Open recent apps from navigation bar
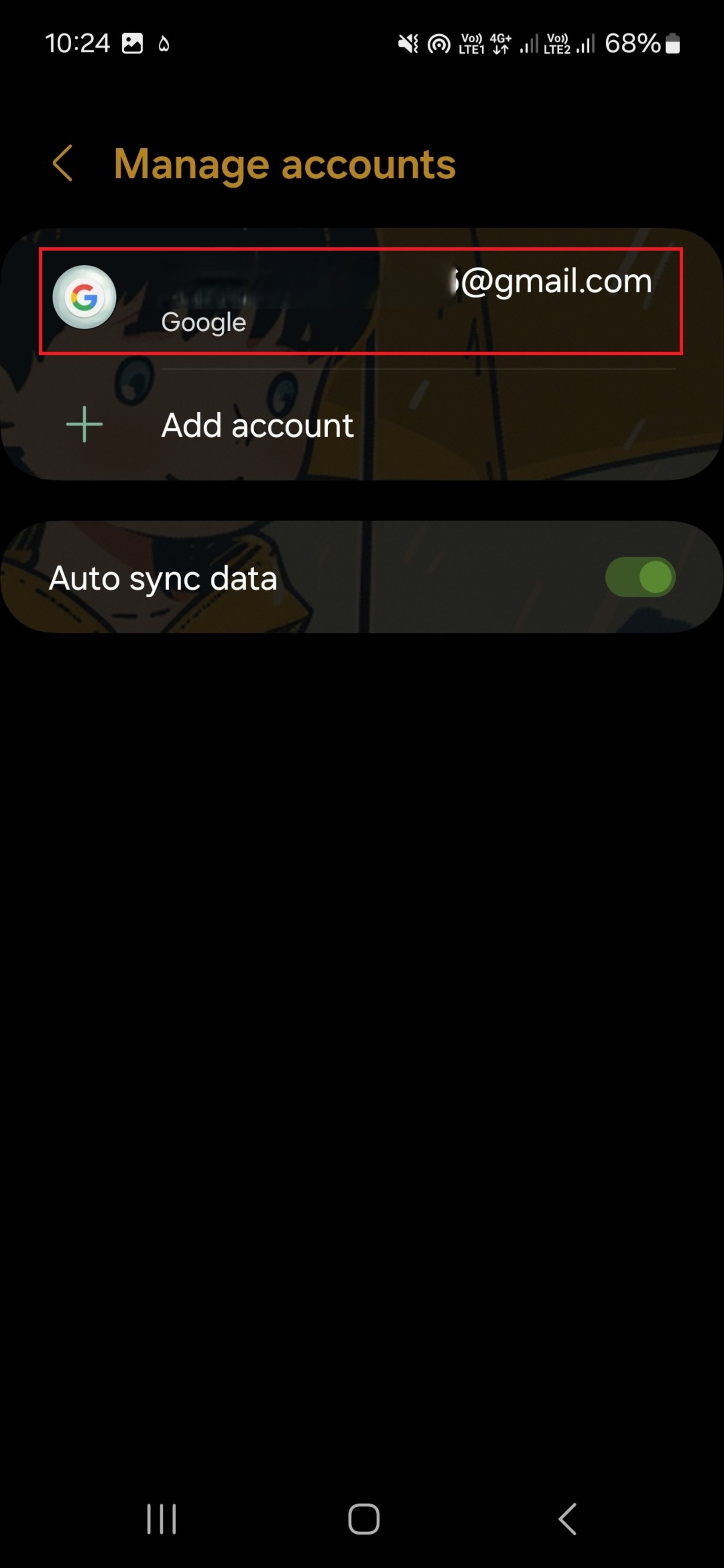Screen dimensions: 724x1568 click(161, 1519)
